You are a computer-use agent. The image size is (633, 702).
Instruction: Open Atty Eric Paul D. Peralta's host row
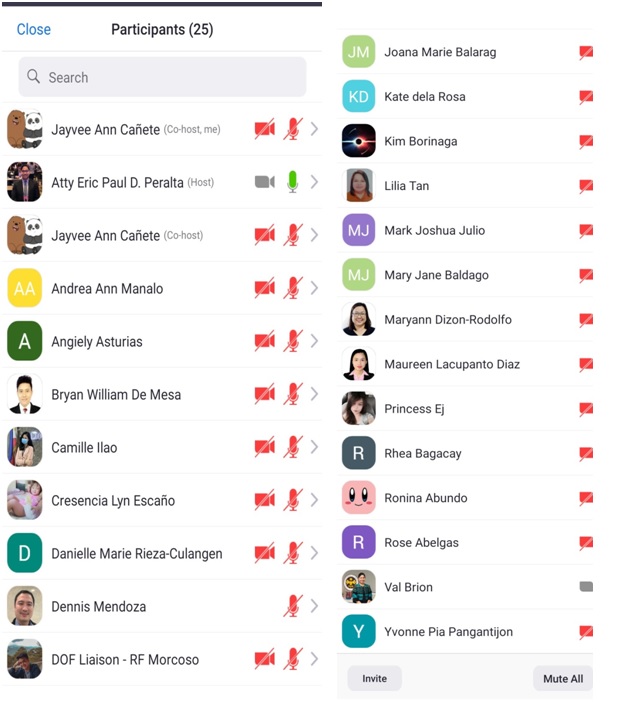click(x=131, y=183)
